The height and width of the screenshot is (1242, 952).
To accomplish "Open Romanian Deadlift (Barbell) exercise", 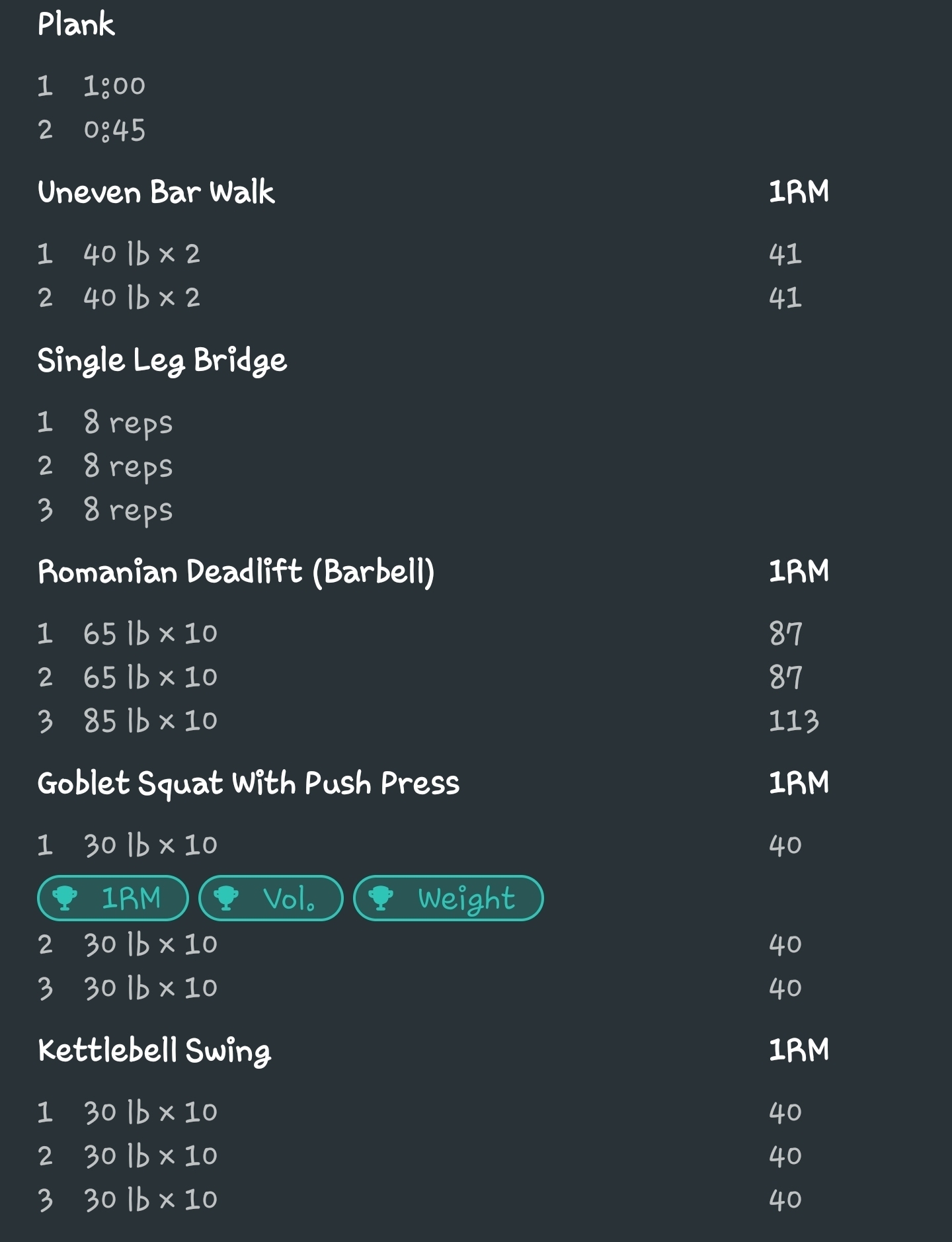I will tap(236, 572).
